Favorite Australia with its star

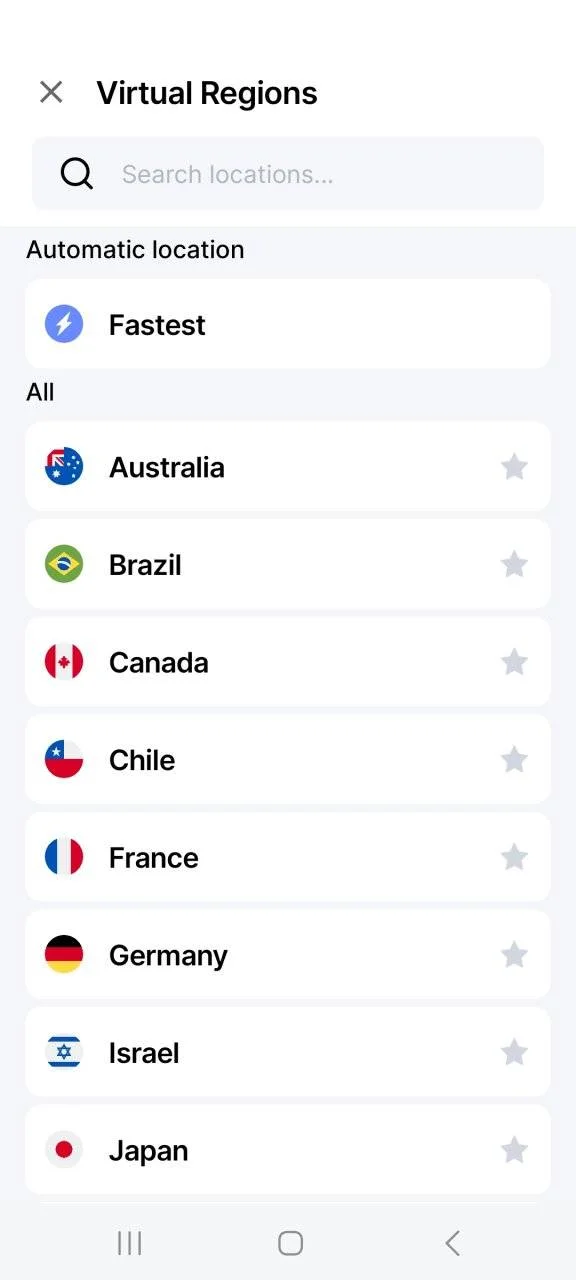pos(514,466)
